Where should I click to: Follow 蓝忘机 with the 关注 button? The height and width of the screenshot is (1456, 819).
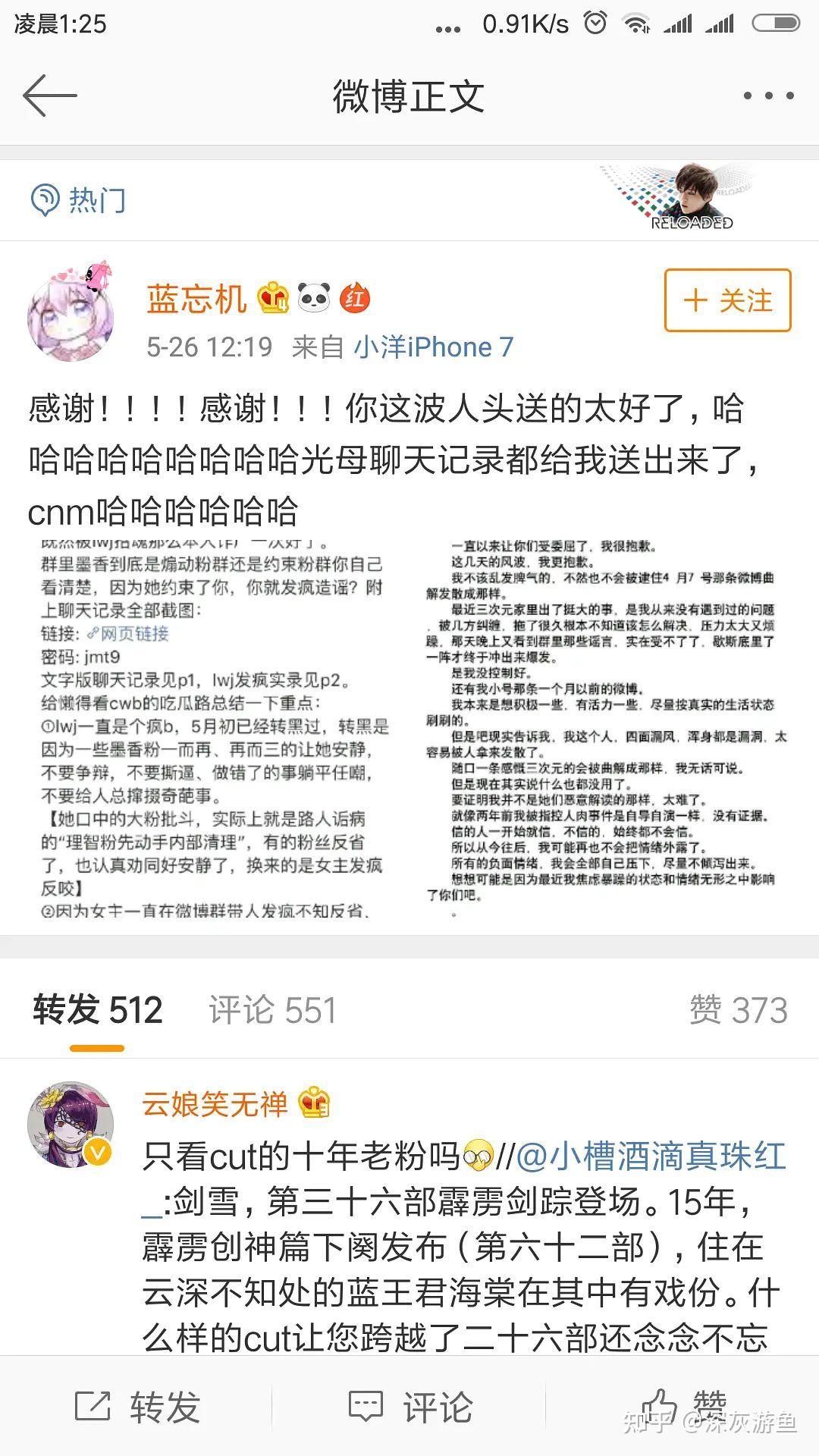pos(727,300)
